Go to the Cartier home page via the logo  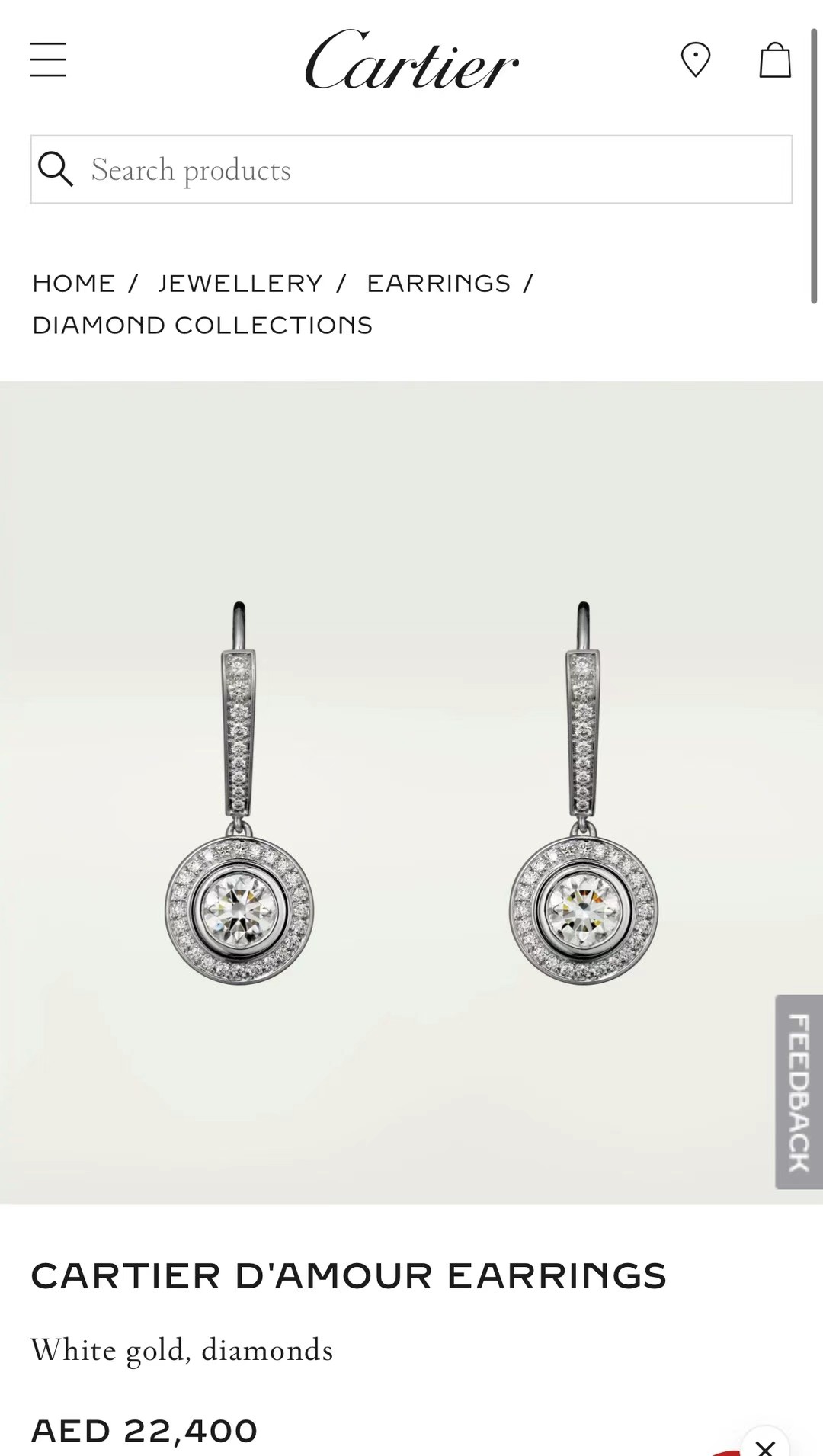[x=411, y=60]
